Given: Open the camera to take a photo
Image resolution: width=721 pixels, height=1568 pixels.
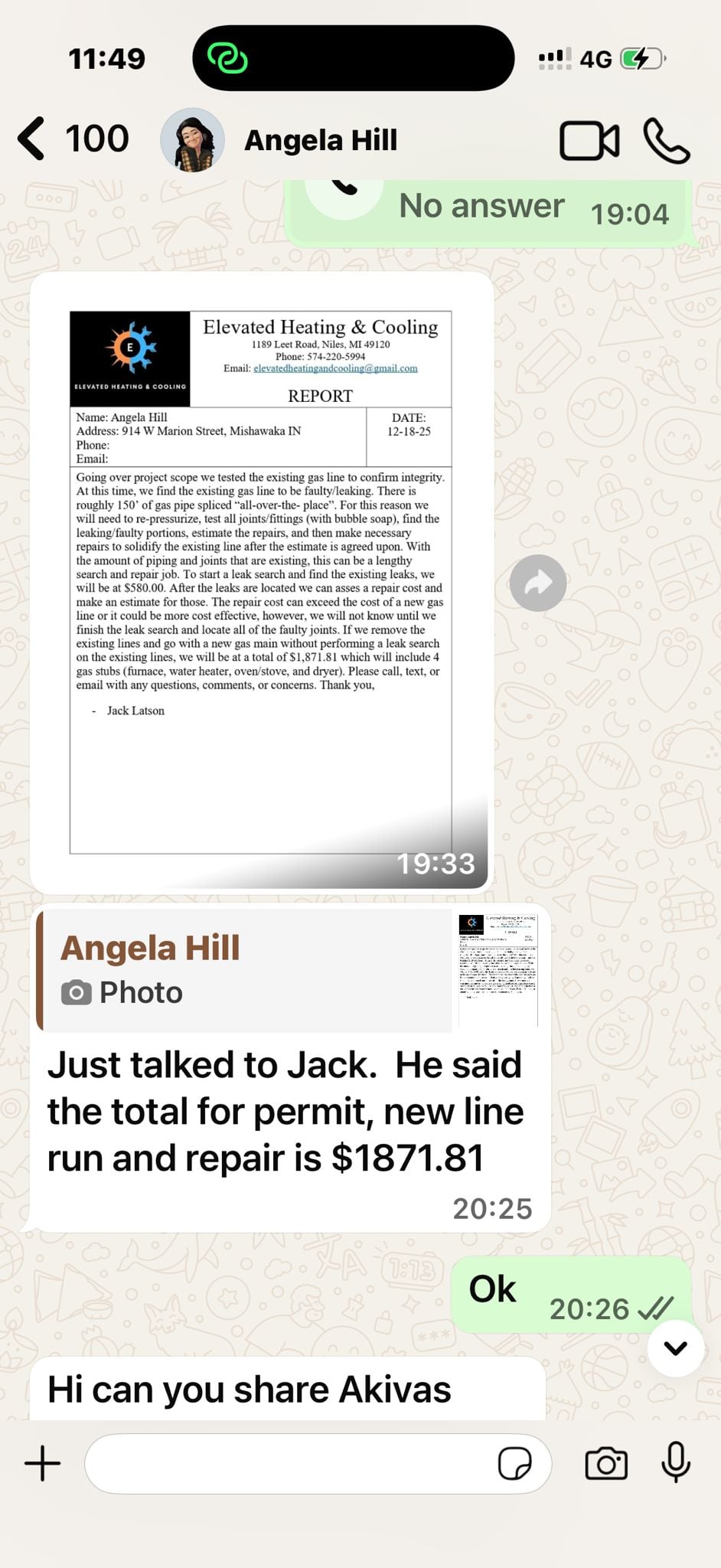Looking at the screenshot, I should 605,1464.
